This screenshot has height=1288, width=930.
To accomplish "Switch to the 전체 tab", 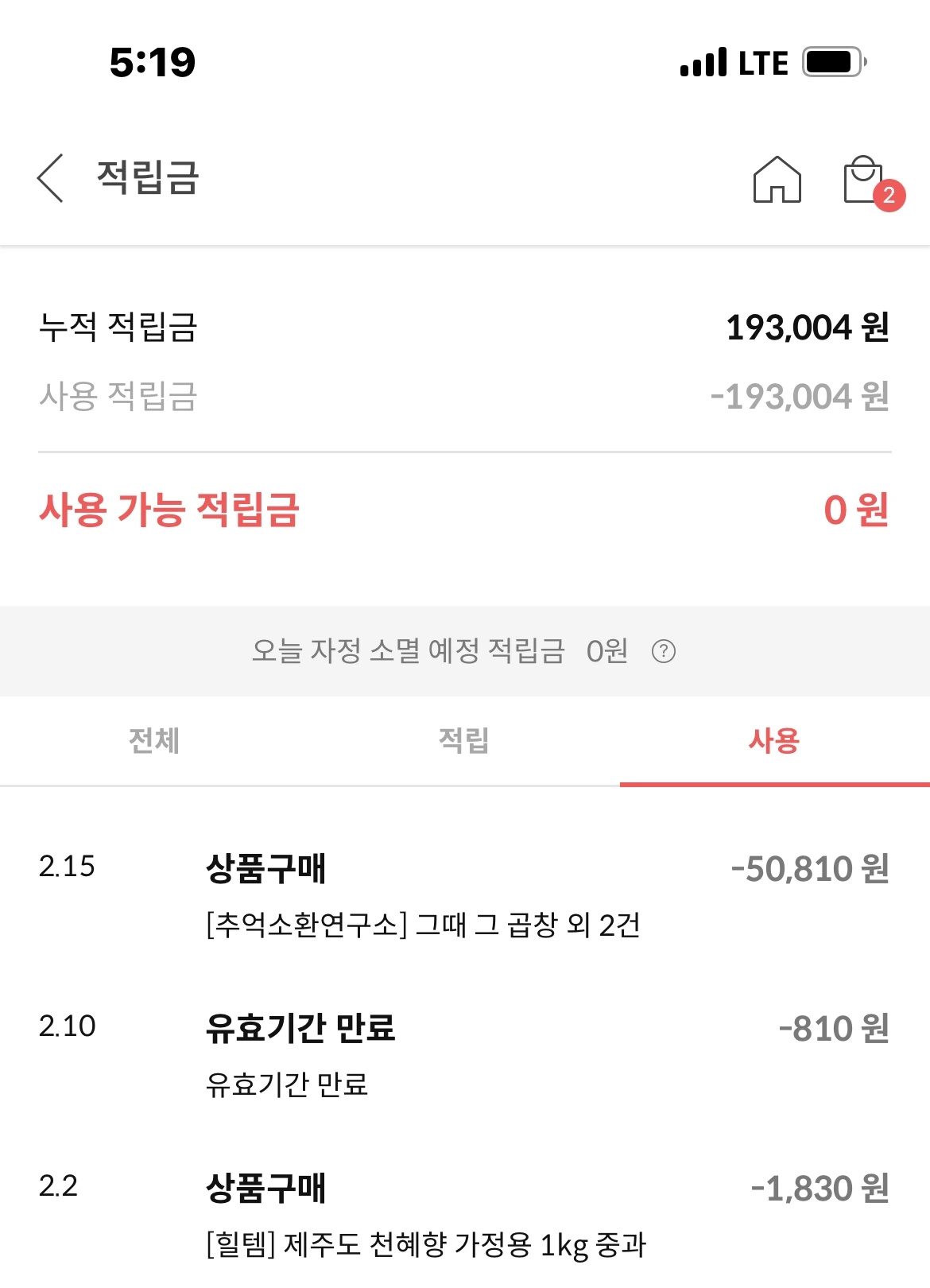I will click(155, 740).
